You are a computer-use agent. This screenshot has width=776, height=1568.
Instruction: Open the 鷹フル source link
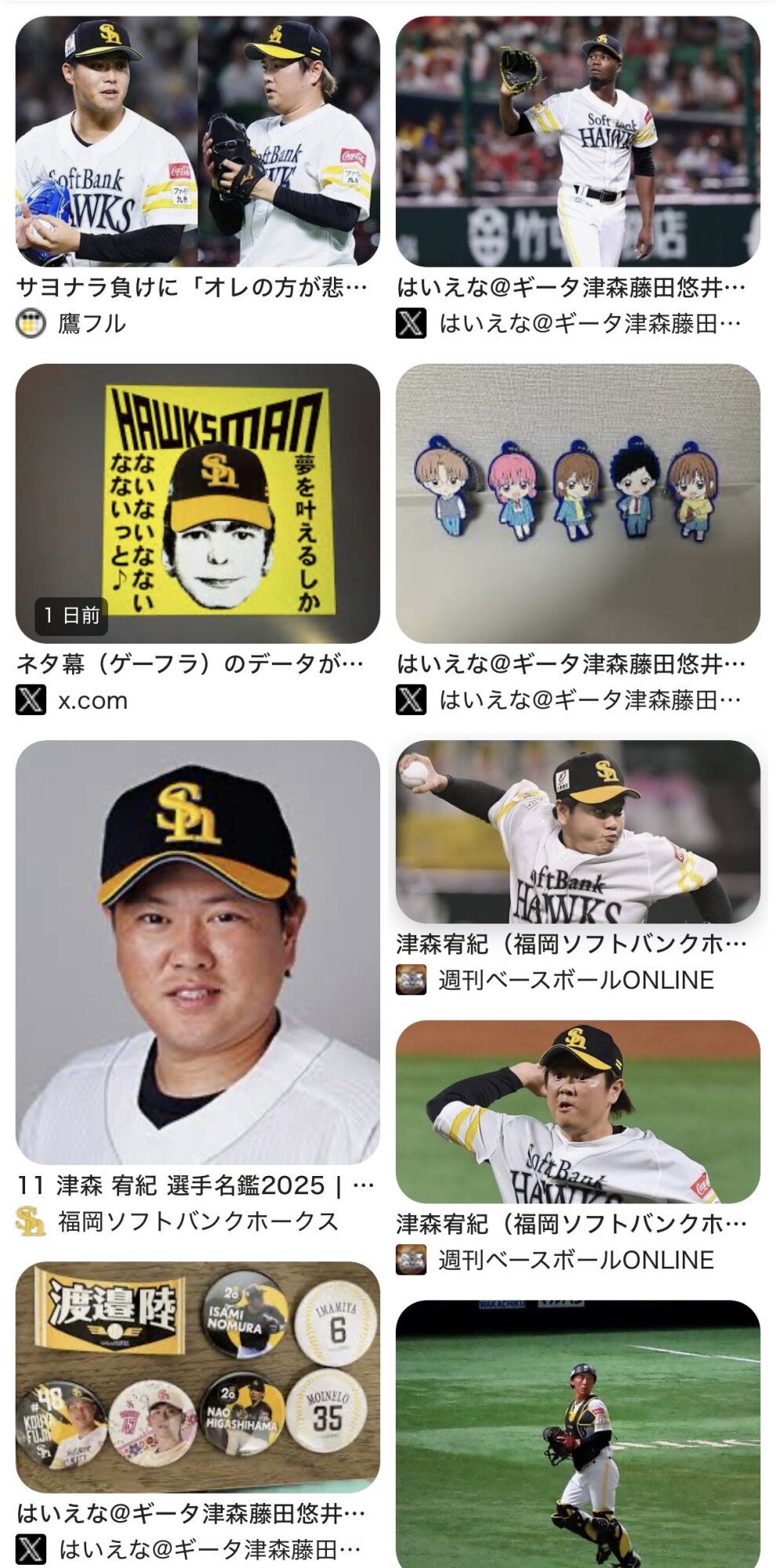point(91,323)
